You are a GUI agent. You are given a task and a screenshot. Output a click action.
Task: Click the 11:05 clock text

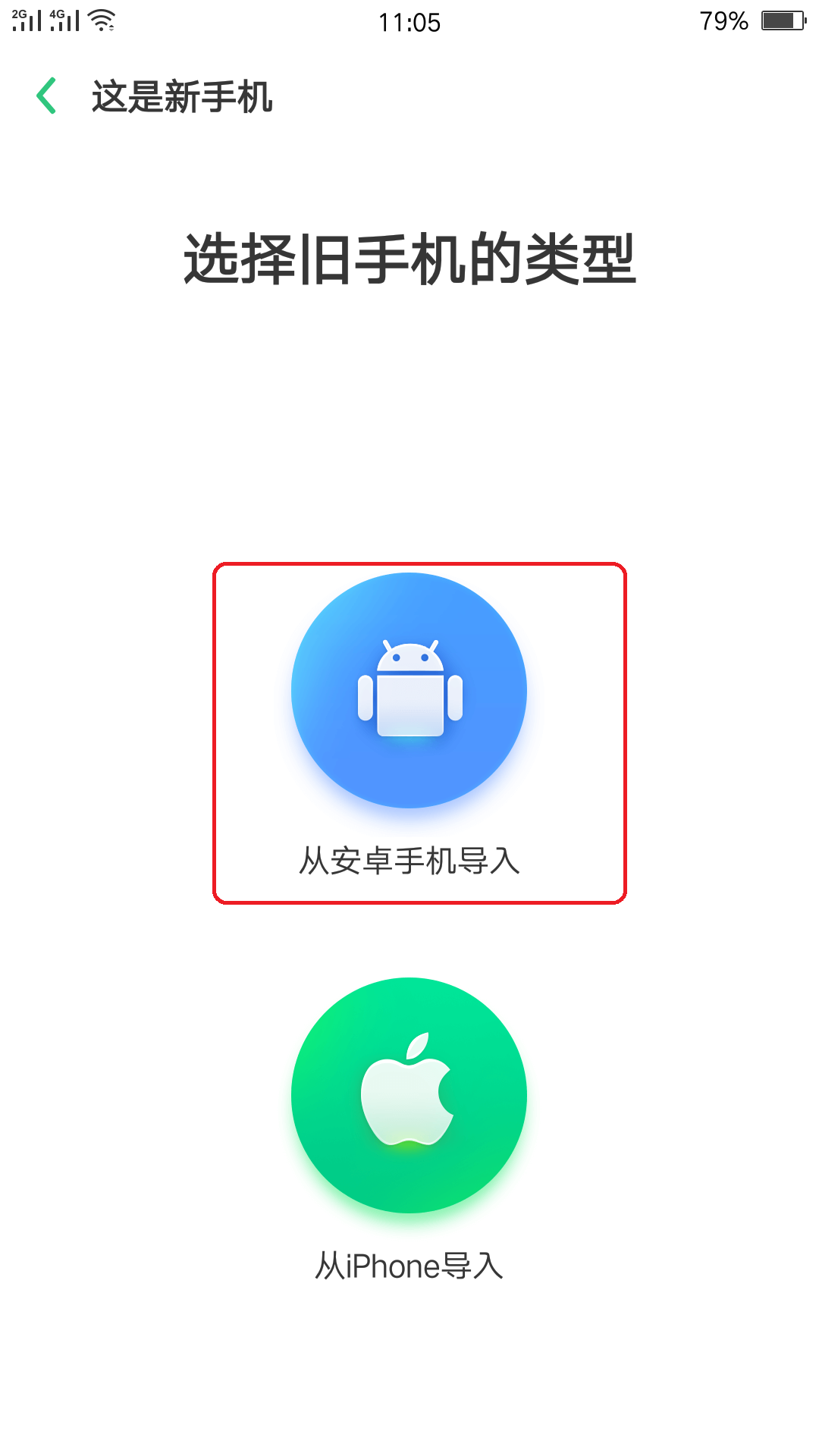point(409,23)
